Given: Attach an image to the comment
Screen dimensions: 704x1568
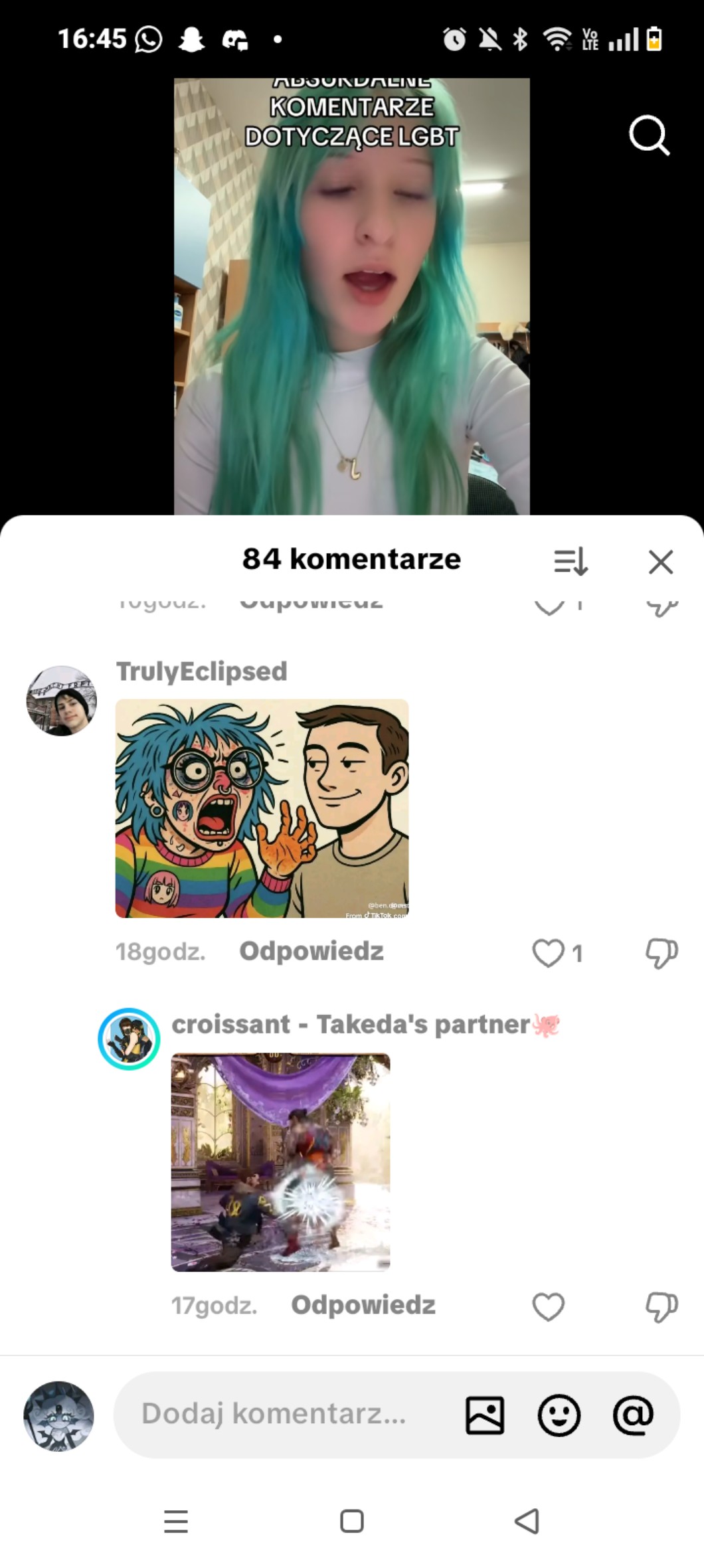Looking at the screenshot, I should coord(485,1415).
